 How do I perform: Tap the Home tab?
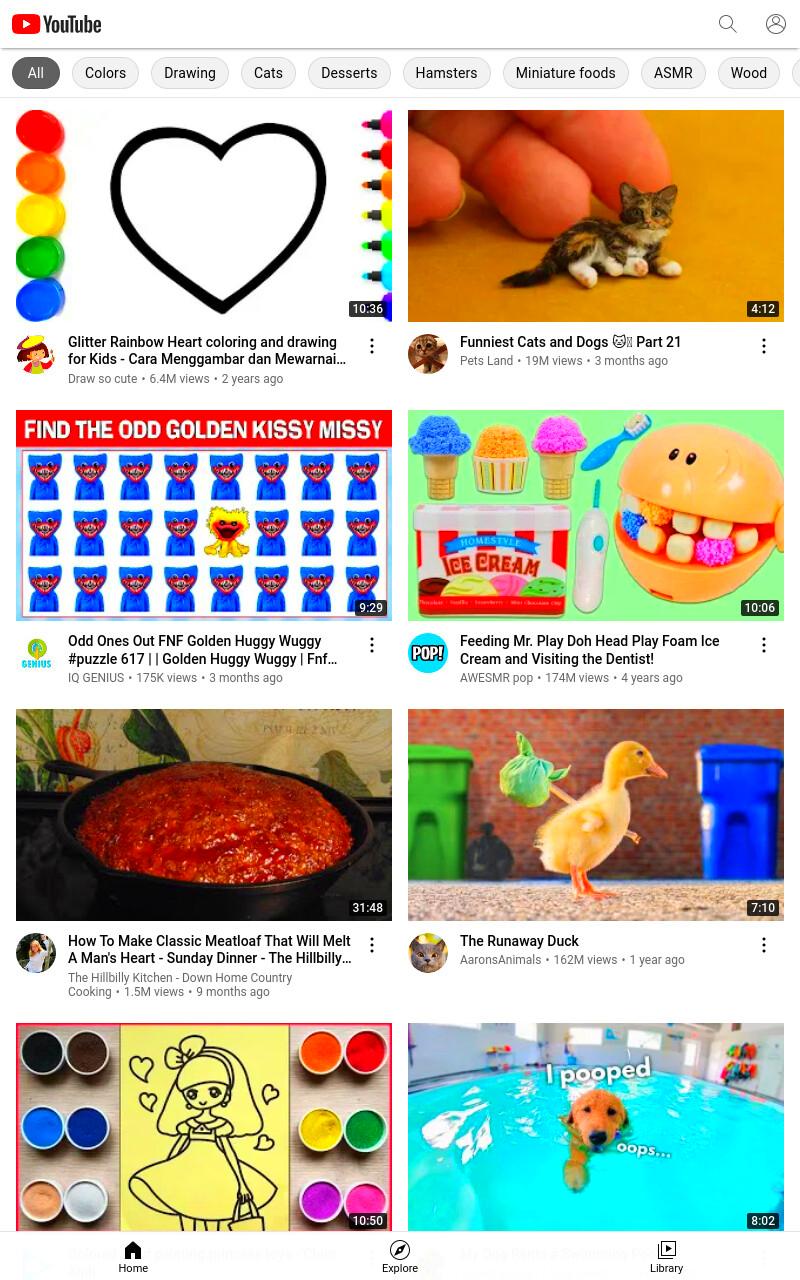click(x=133, y=1257)
